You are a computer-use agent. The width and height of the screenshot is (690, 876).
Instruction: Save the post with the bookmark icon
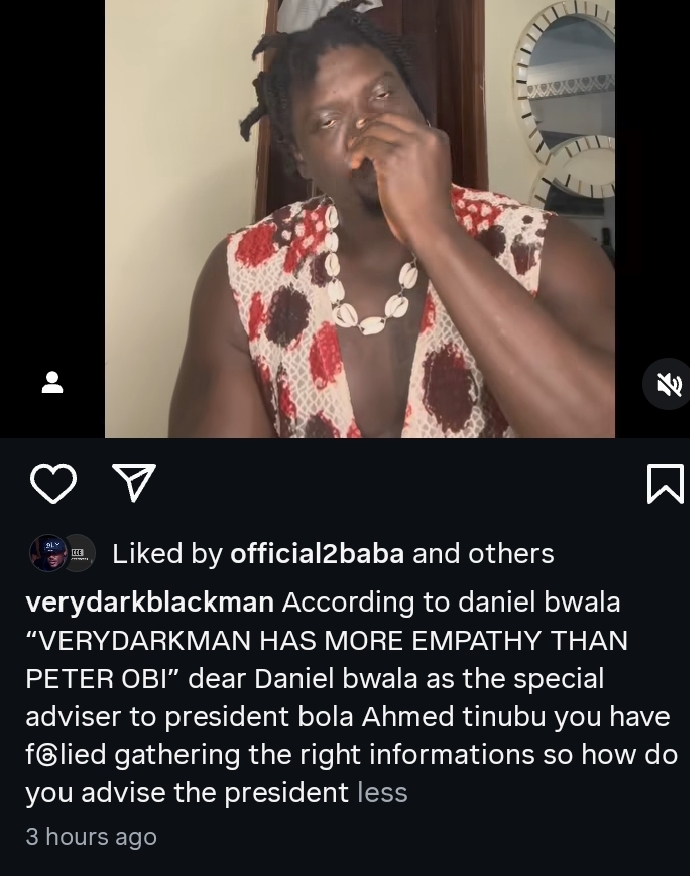pos(665,484)
